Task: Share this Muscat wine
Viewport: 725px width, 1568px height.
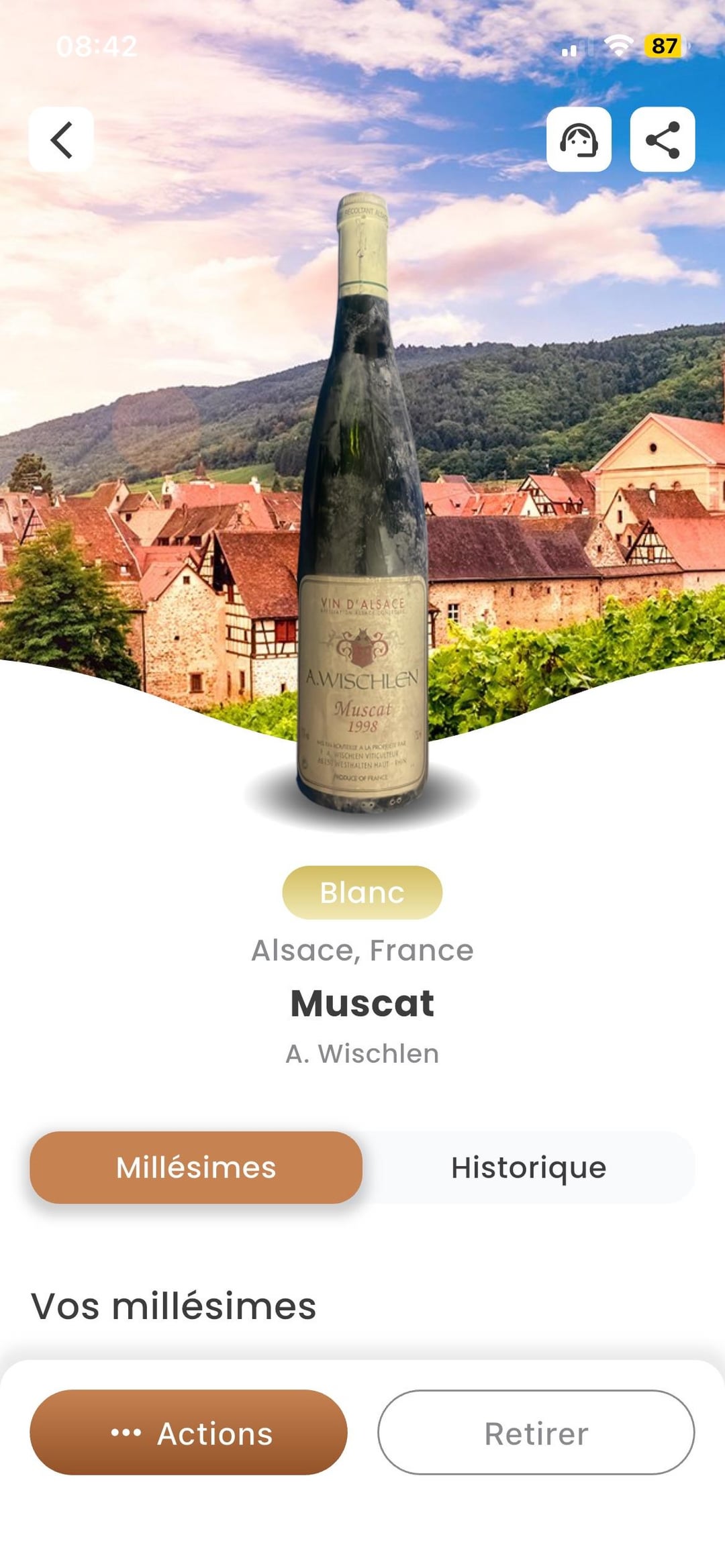Action: (x=662, y=140)
